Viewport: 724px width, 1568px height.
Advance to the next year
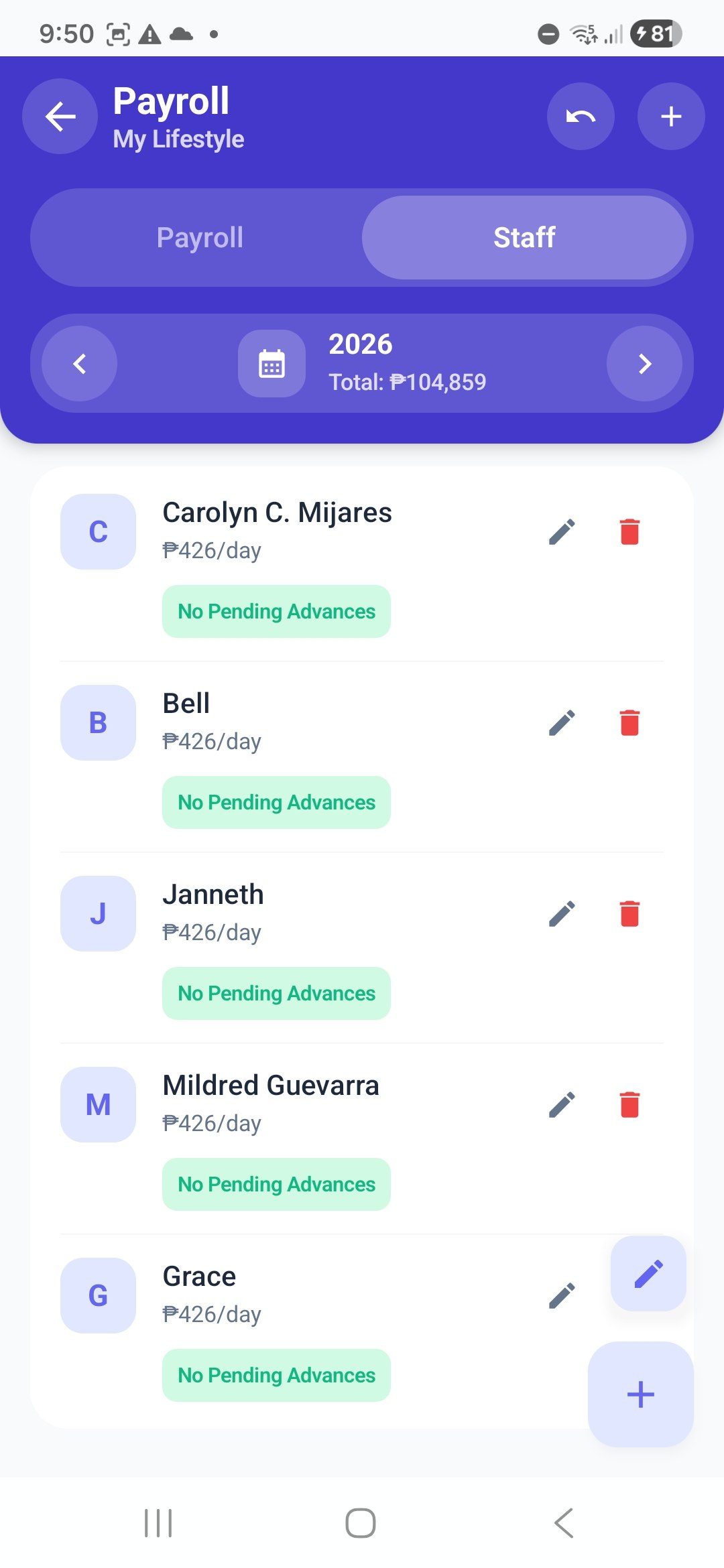click(644, 364)
